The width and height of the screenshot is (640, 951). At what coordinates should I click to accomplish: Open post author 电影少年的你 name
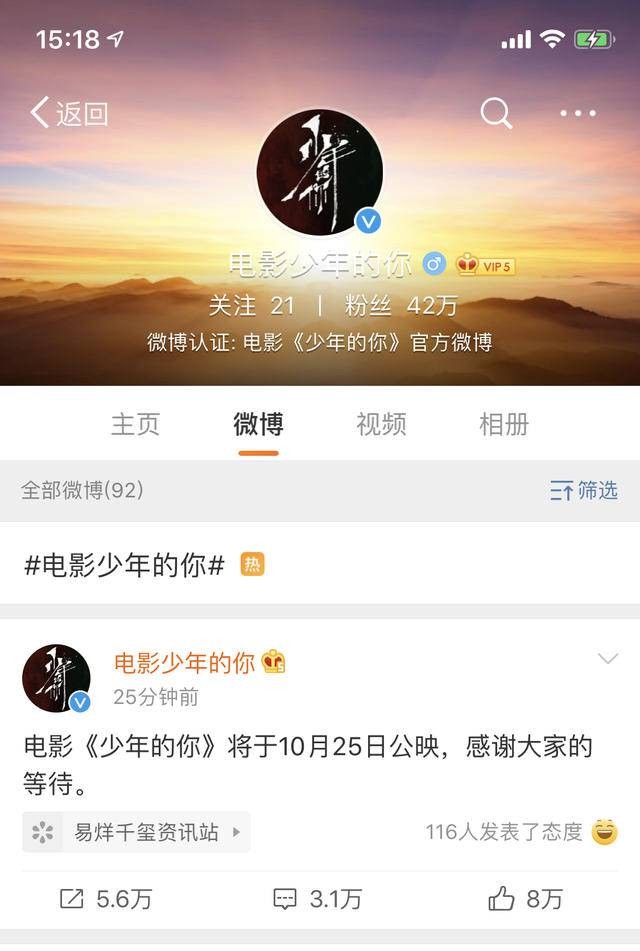(x=184, y=663)
